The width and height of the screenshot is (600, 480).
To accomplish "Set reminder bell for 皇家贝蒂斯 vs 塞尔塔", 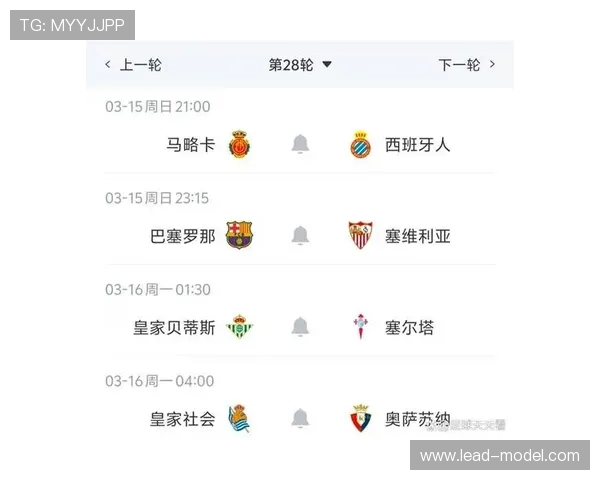I will pyautogui.click(x=300, y=327).
